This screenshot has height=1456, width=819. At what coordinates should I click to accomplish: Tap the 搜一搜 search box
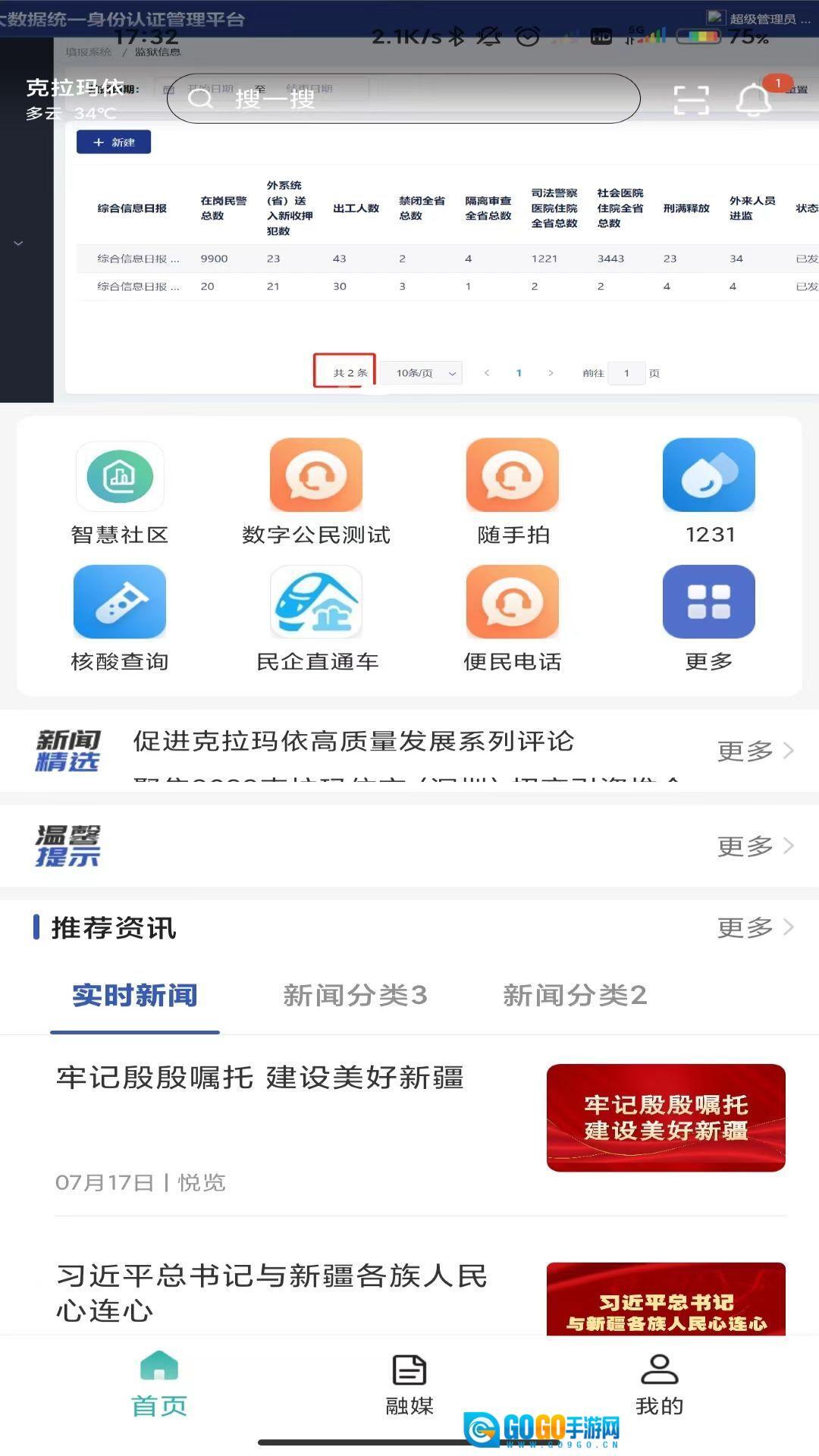point(402,99)
